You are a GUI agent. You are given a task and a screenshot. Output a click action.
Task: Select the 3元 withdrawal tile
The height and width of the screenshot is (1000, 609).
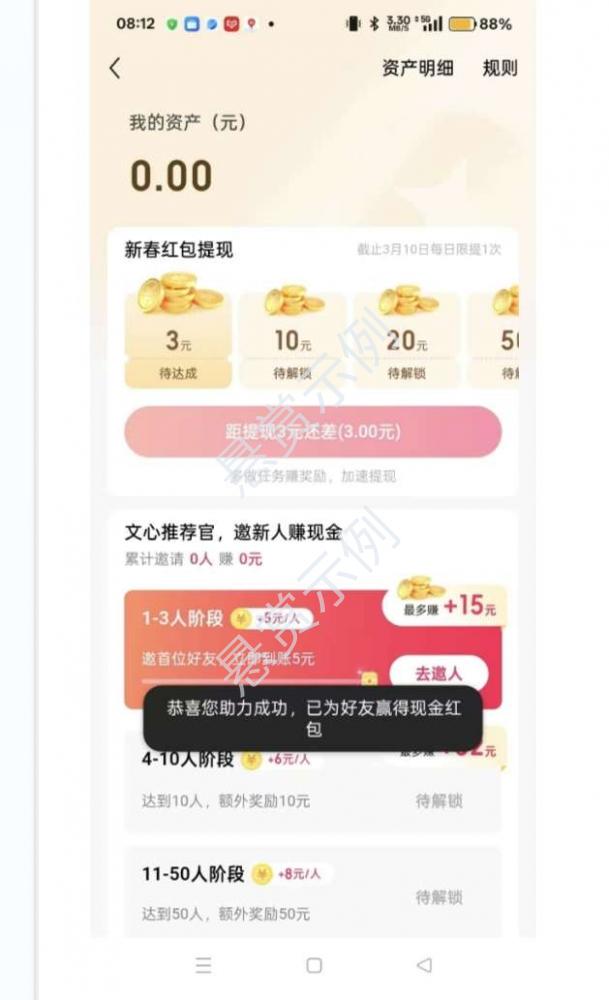(178, 338)
